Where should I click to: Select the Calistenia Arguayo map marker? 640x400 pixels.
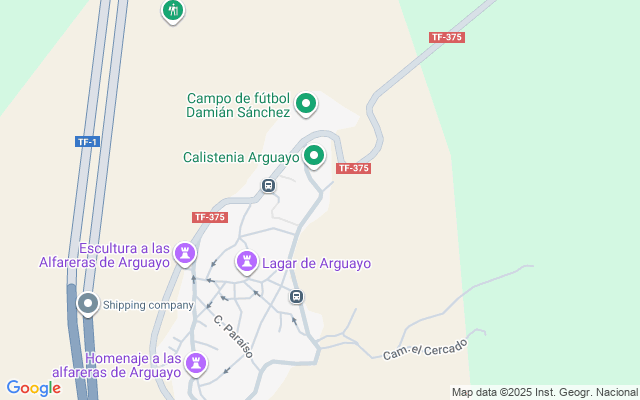coord(314,156)
